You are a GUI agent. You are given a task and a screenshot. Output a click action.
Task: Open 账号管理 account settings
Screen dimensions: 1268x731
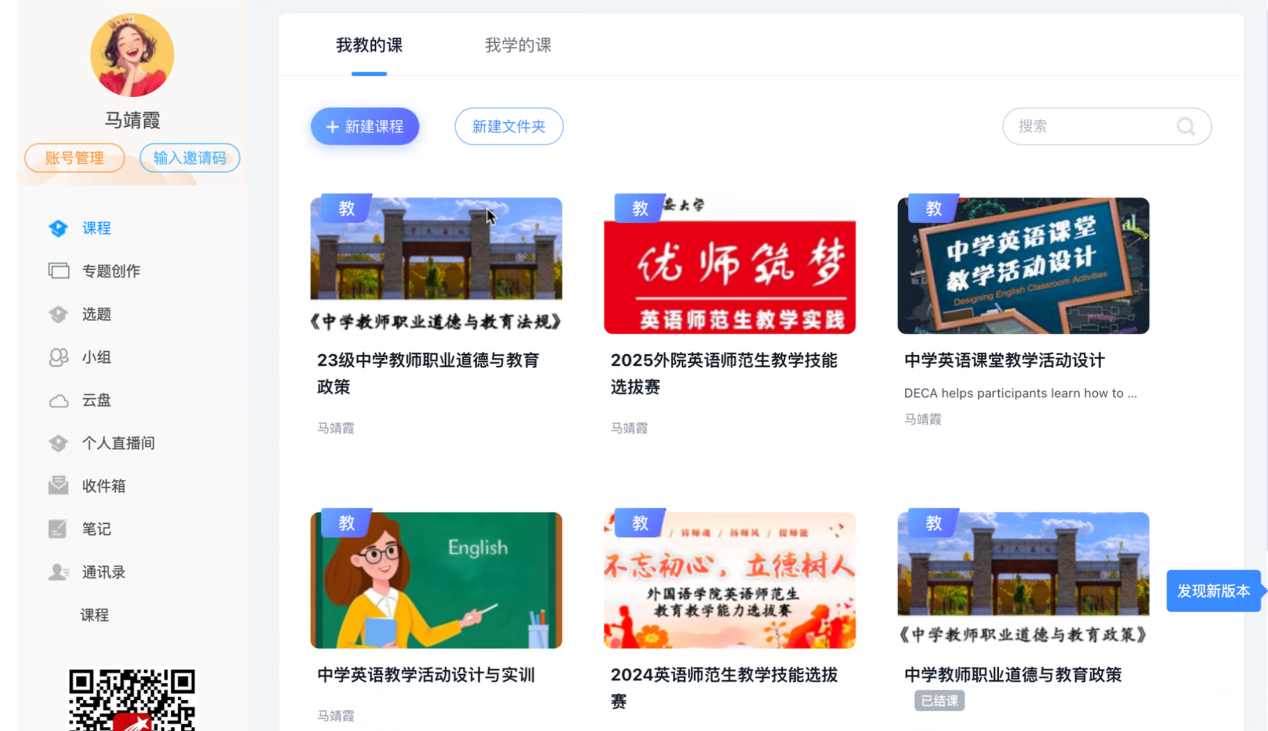[75, 158]
